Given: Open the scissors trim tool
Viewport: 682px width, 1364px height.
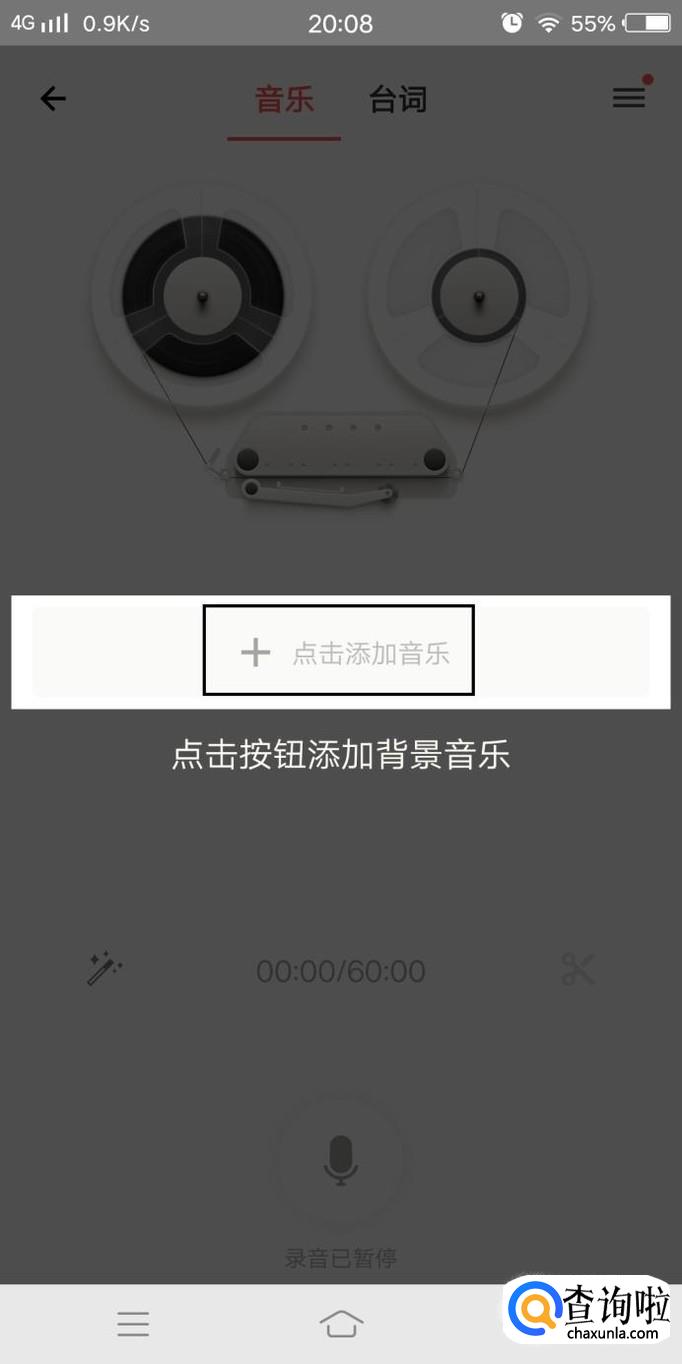Looking at the screenshot, I should (578, 969).
